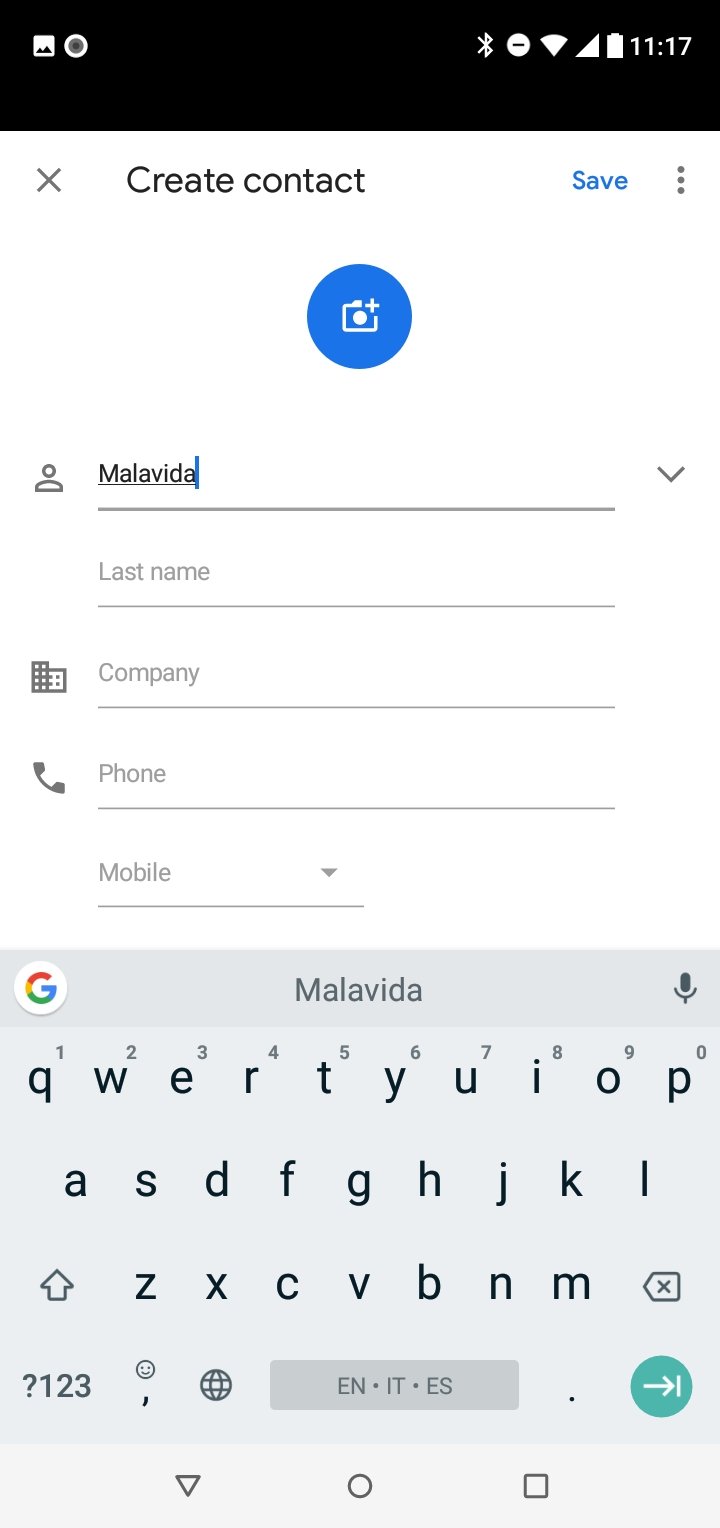
Task: Save the new contact
Action: [600, 181]
